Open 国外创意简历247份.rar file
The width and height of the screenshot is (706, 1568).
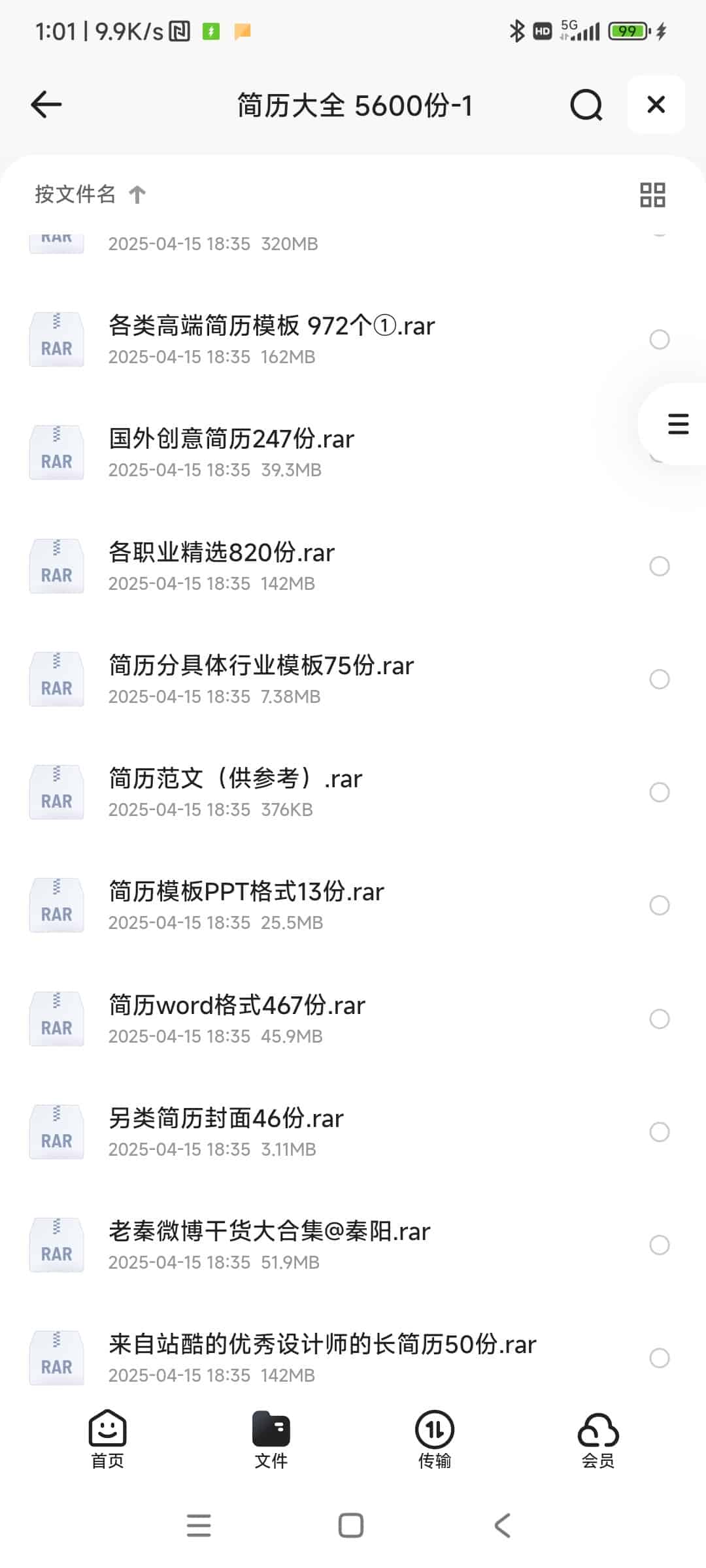(231, 439)
